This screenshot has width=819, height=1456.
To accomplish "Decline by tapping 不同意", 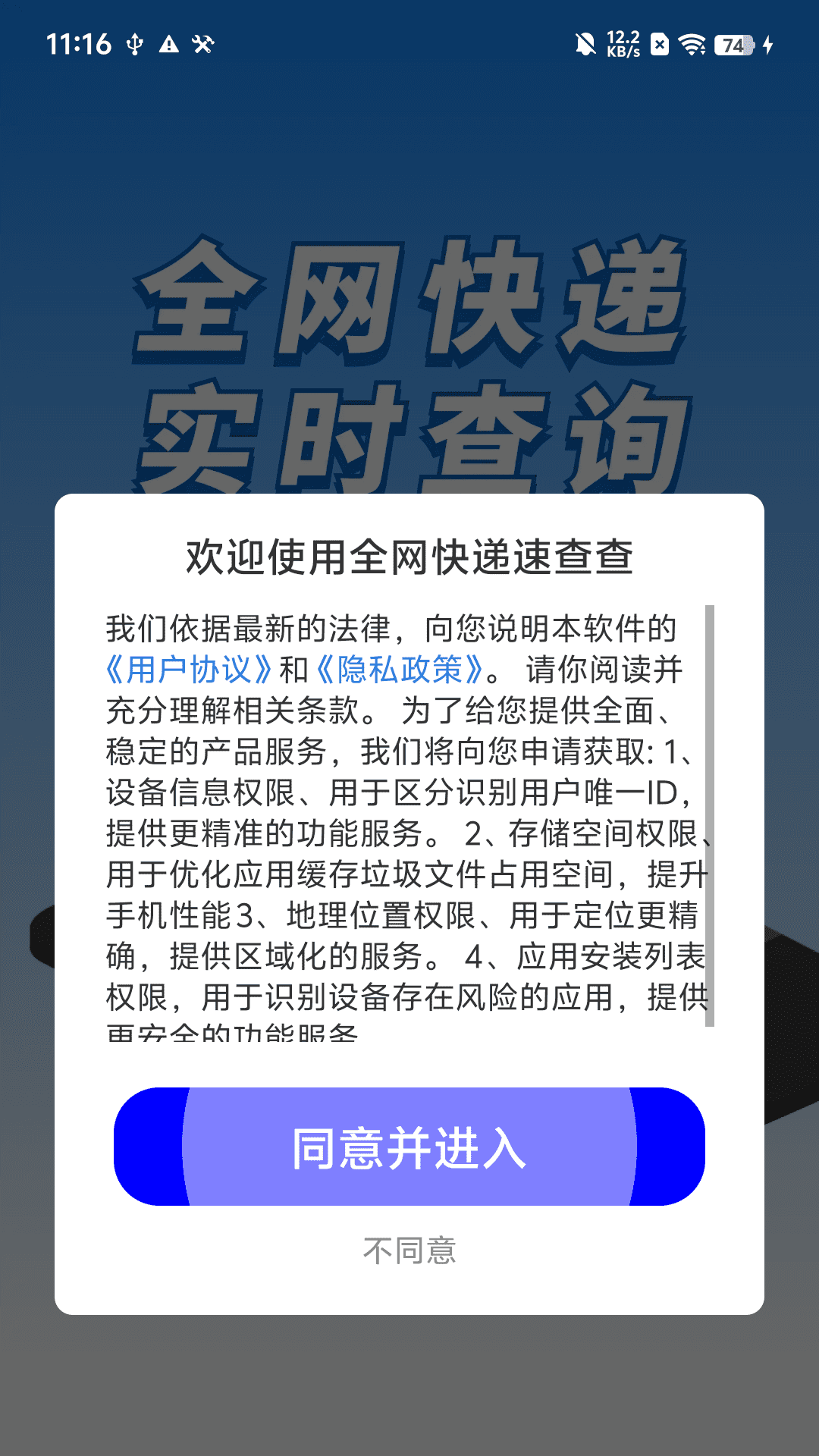I will [409, 1251].
